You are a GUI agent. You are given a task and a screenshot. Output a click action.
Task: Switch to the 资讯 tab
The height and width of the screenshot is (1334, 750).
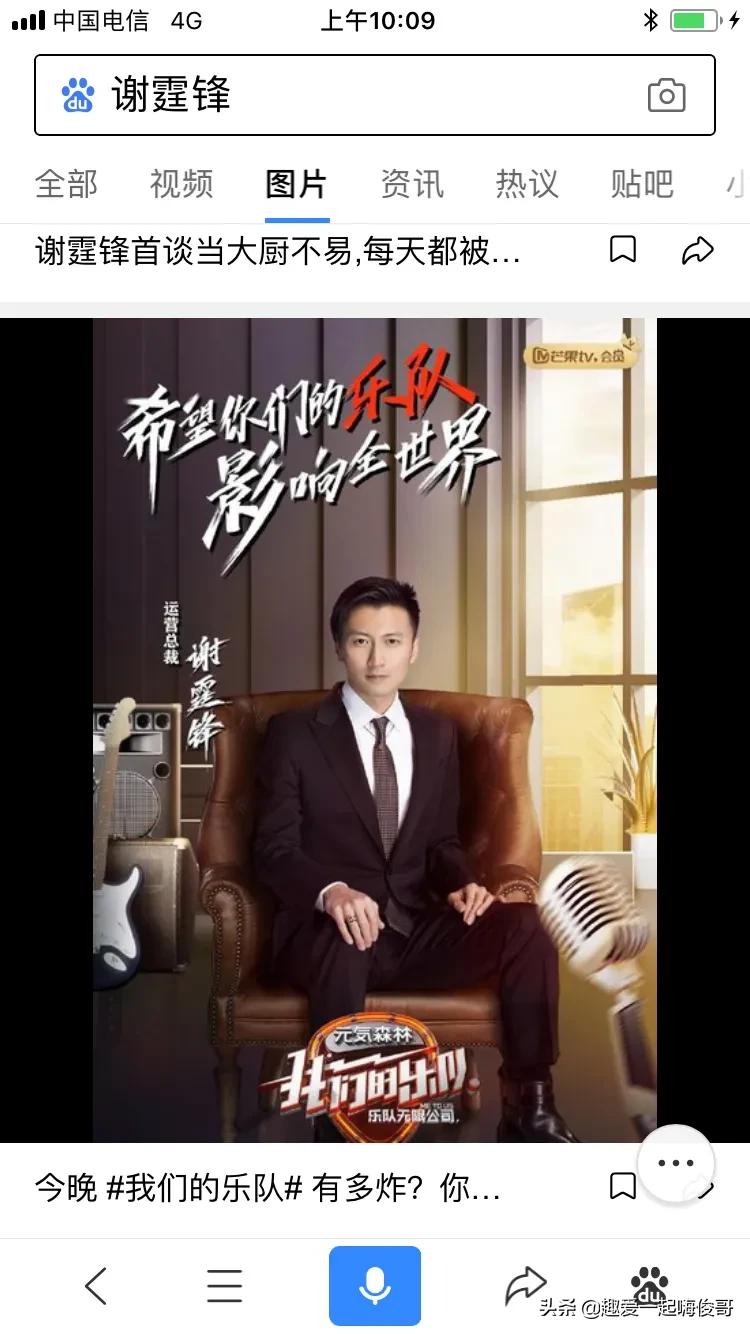click(412, 184)
